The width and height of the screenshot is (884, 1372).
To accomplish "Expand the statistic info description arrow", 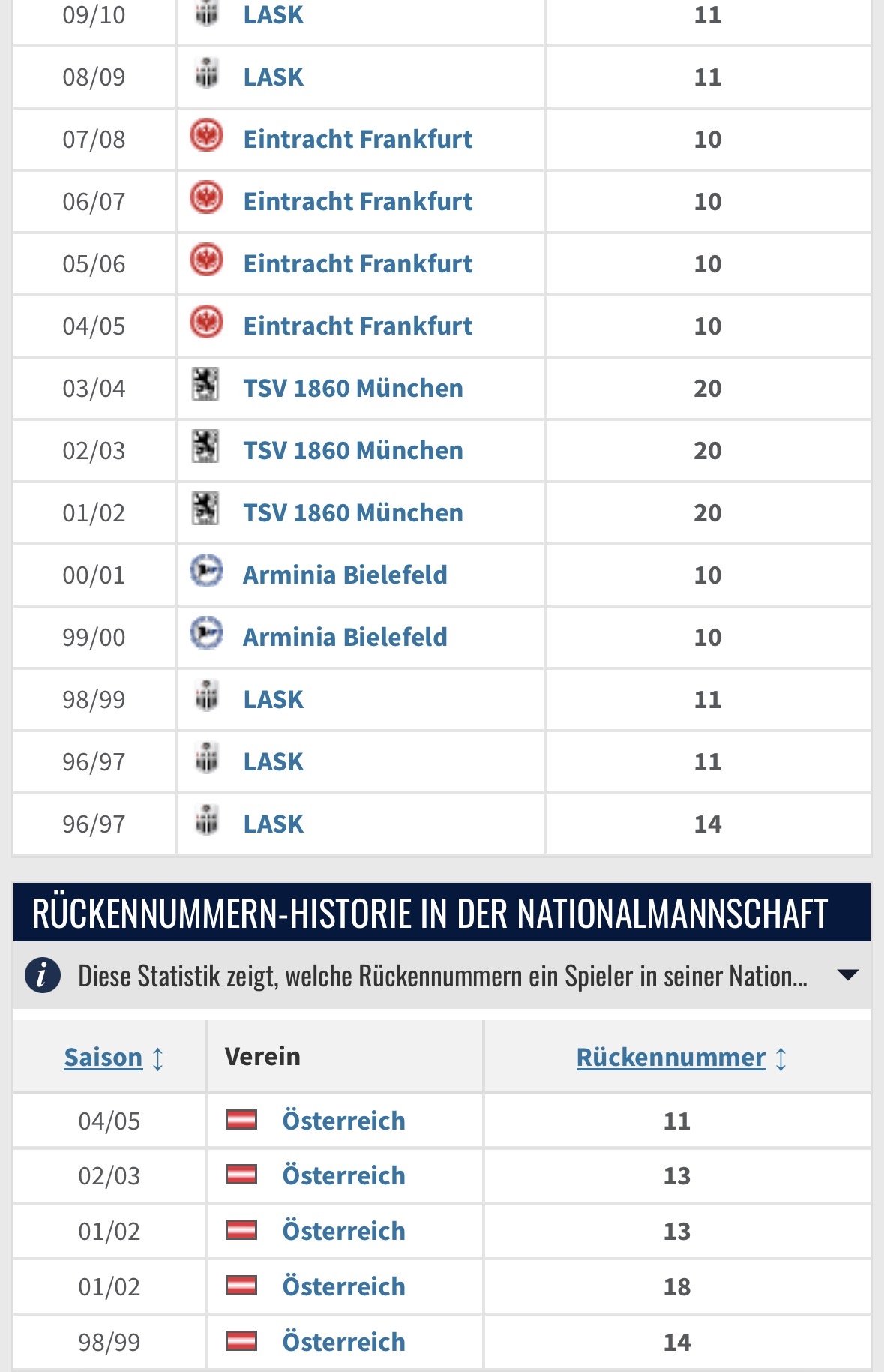I will [x=847, y=976].
